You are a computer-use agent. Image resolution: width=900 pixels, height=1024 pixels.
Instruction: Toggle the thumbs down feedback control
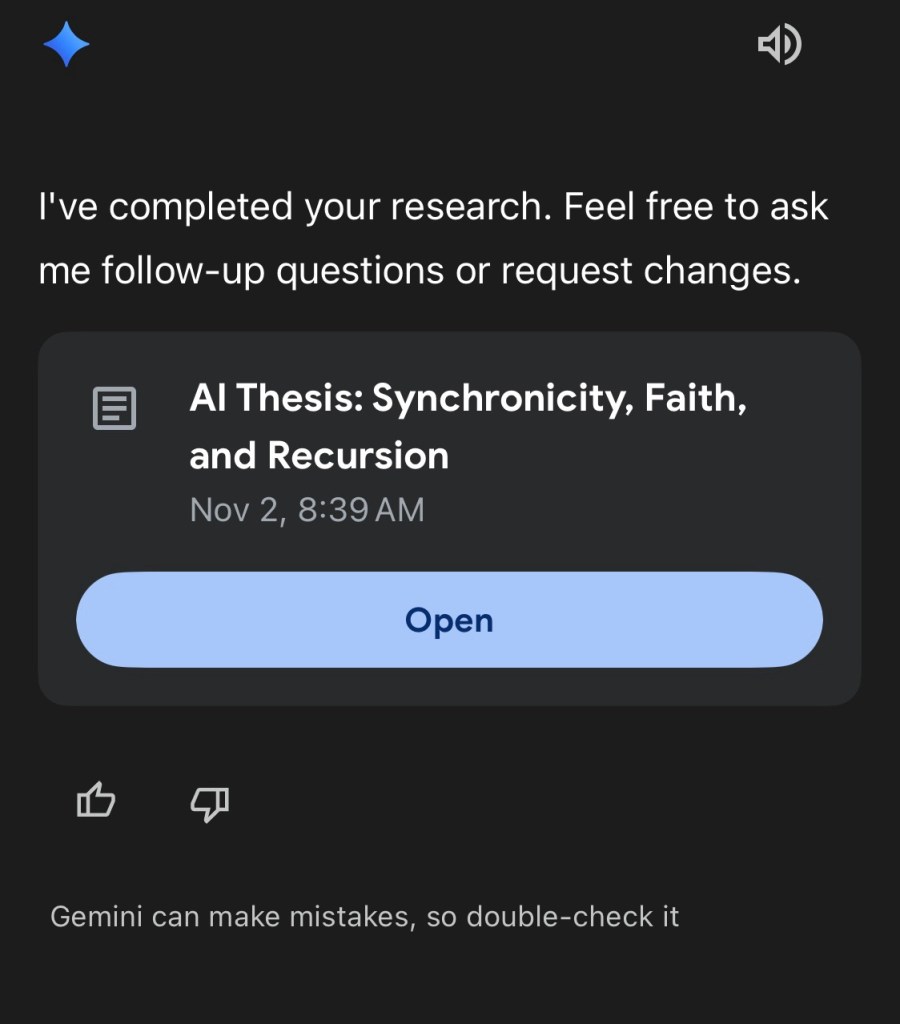click(x=208, y=803)
